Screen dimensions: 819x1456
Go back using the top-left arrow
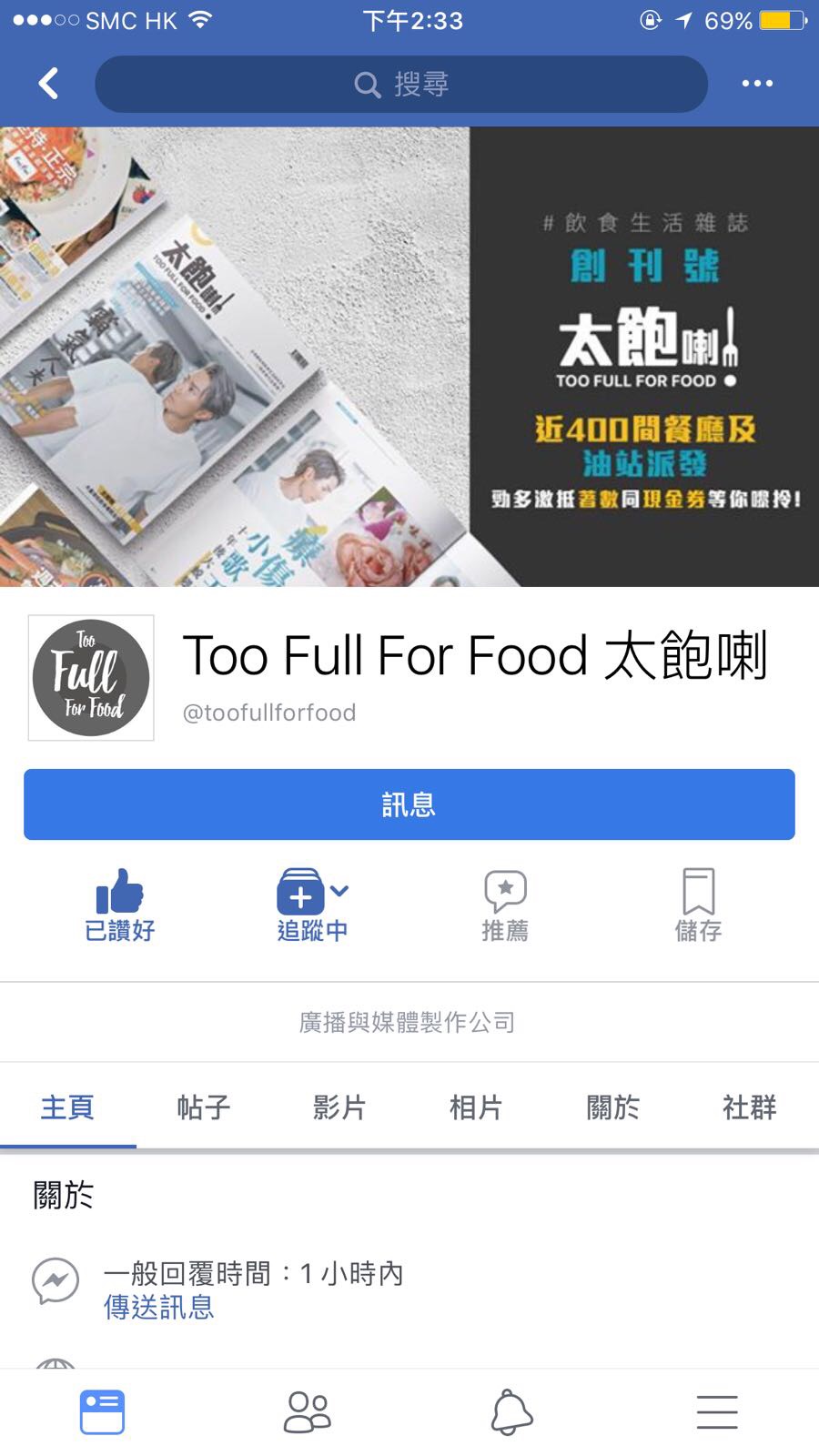point(48,84)
